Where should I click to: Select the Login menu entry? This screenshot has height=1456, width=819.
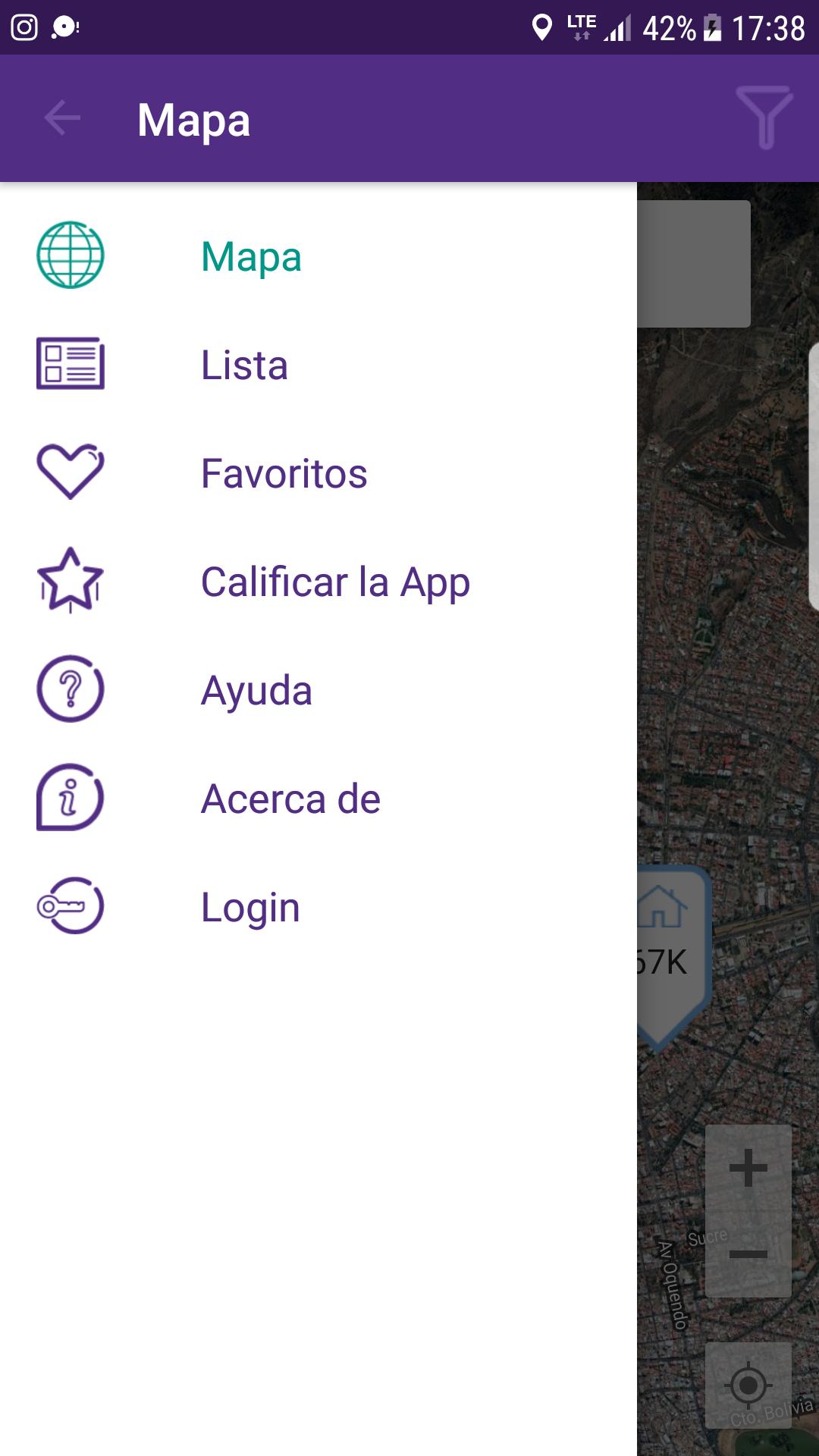pos(249,906)
